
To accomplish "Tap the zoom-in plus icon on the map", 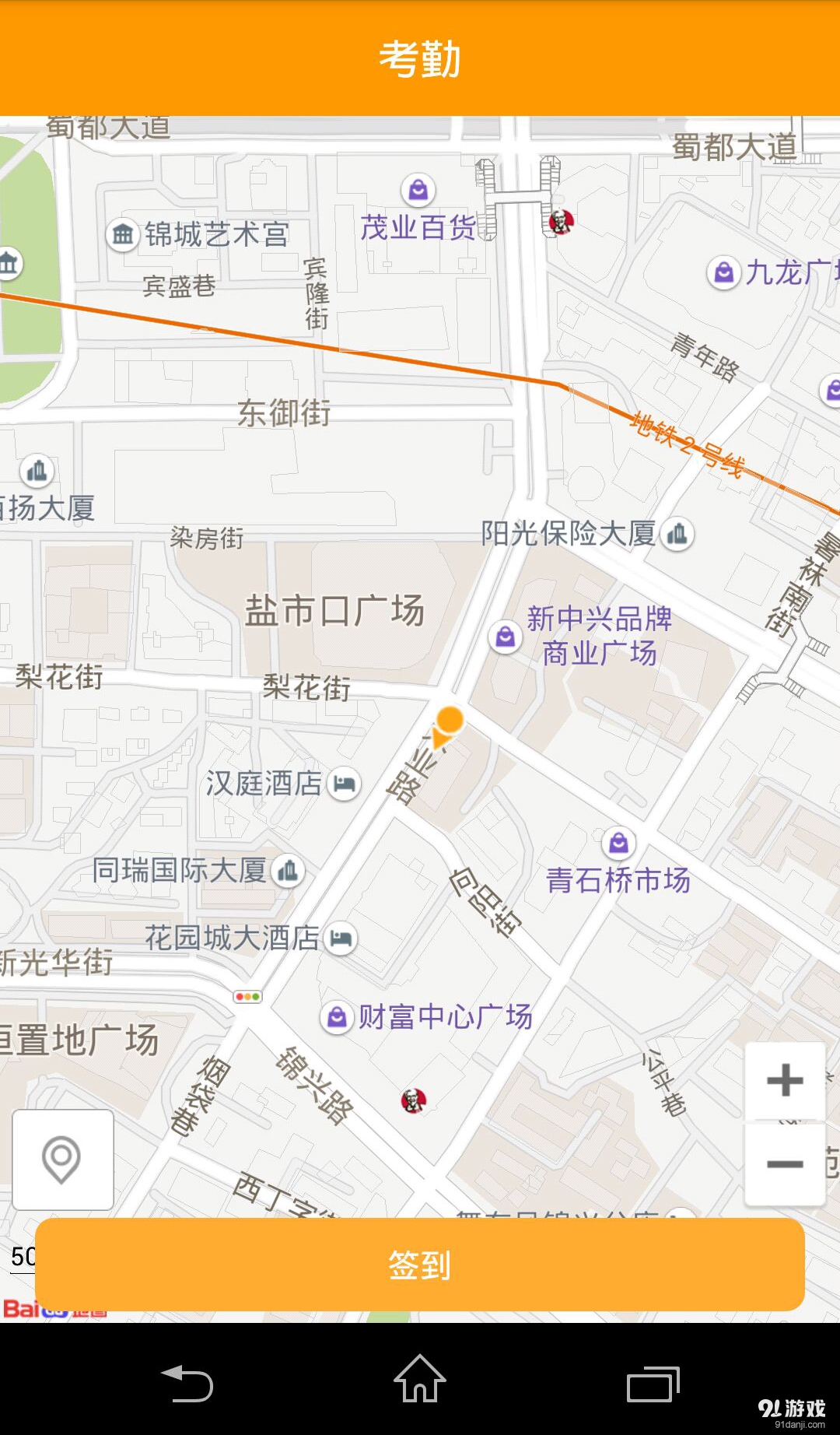I will point(785,1079).
